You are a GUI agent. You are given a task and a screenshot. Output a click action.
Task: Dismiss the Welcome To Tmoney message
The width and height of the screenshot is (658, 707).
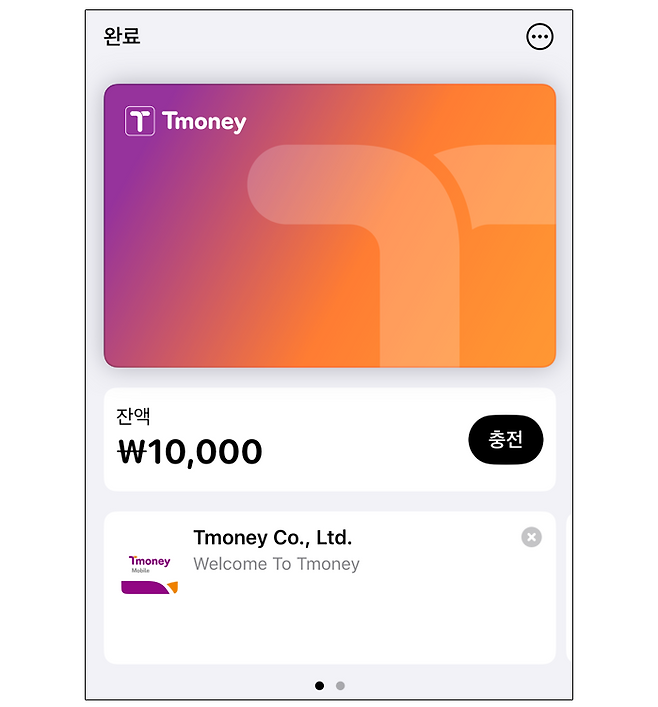pos(531,538)
